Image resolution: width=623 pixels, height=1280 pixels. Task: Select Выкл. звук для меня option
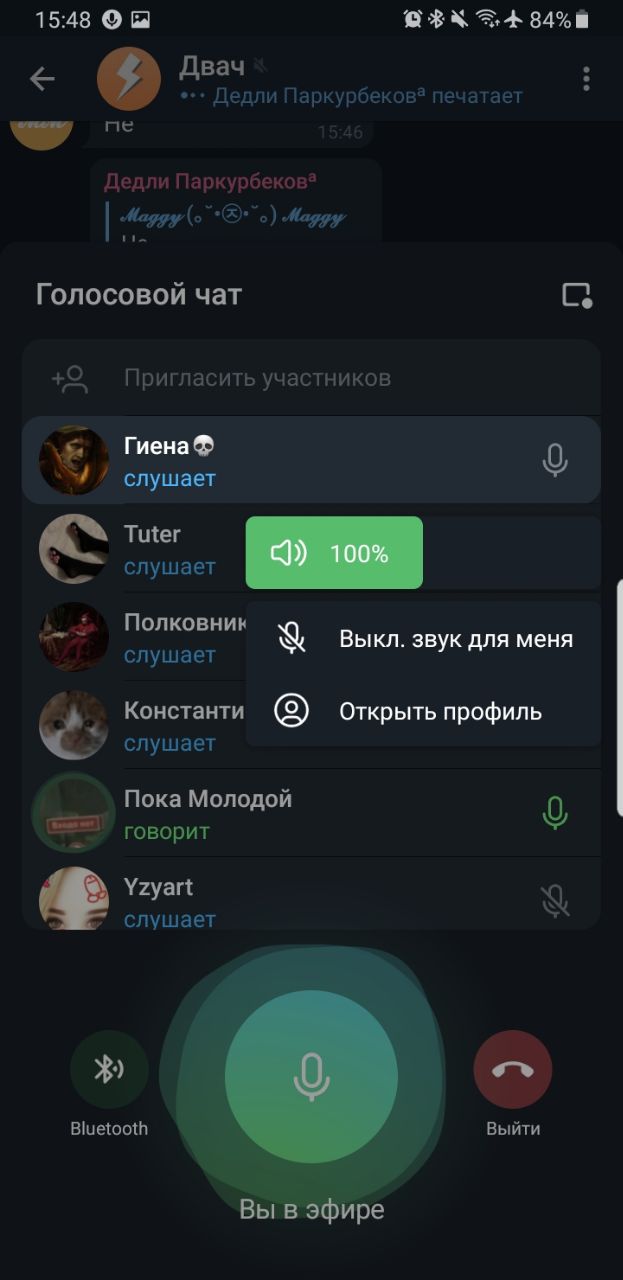coord(423,639)
